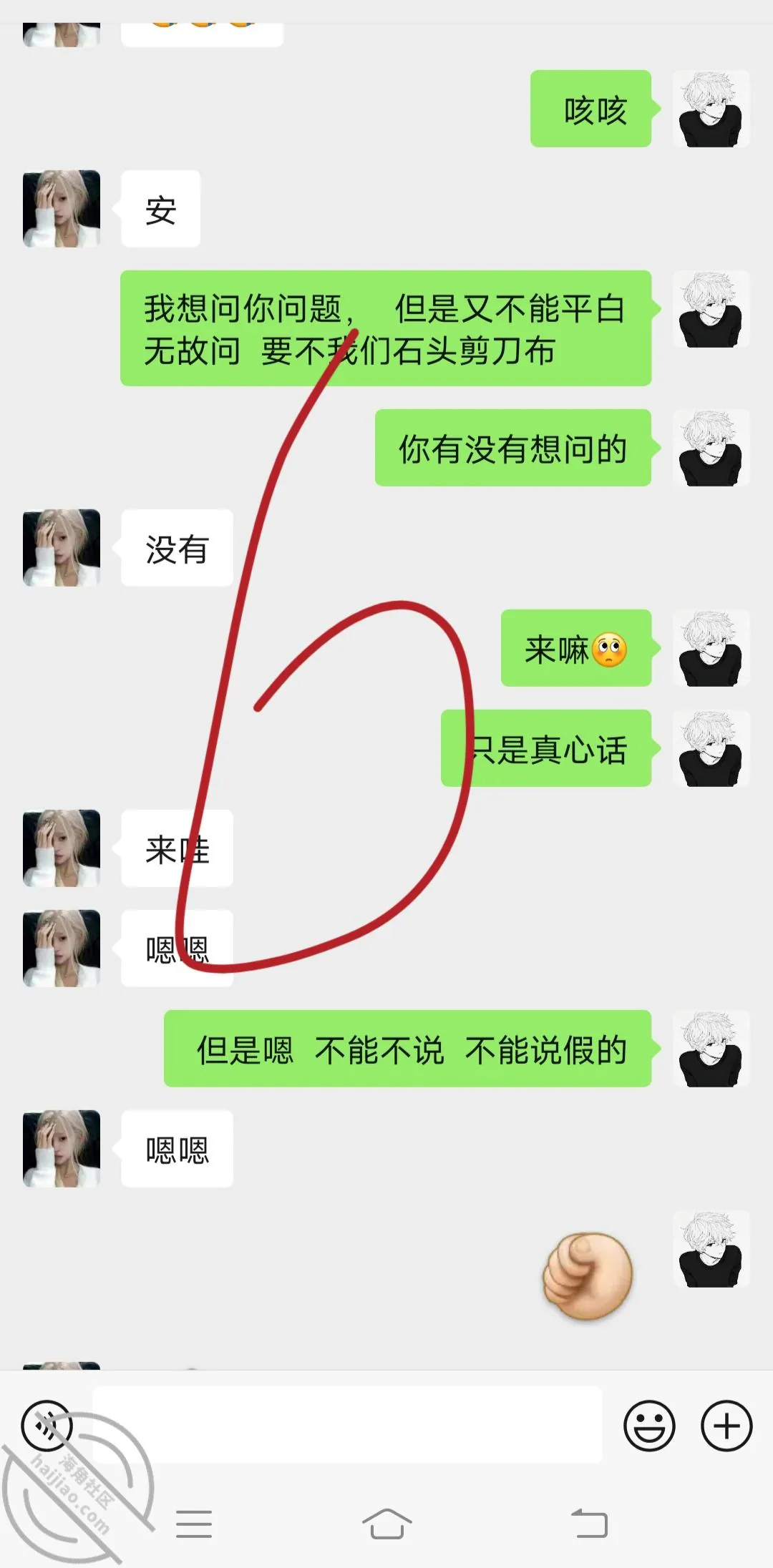The height and width of the screenshot is (1568, 773).
Task: Open the sender's avatar beside 咳咳
Action: coord(711,109)
